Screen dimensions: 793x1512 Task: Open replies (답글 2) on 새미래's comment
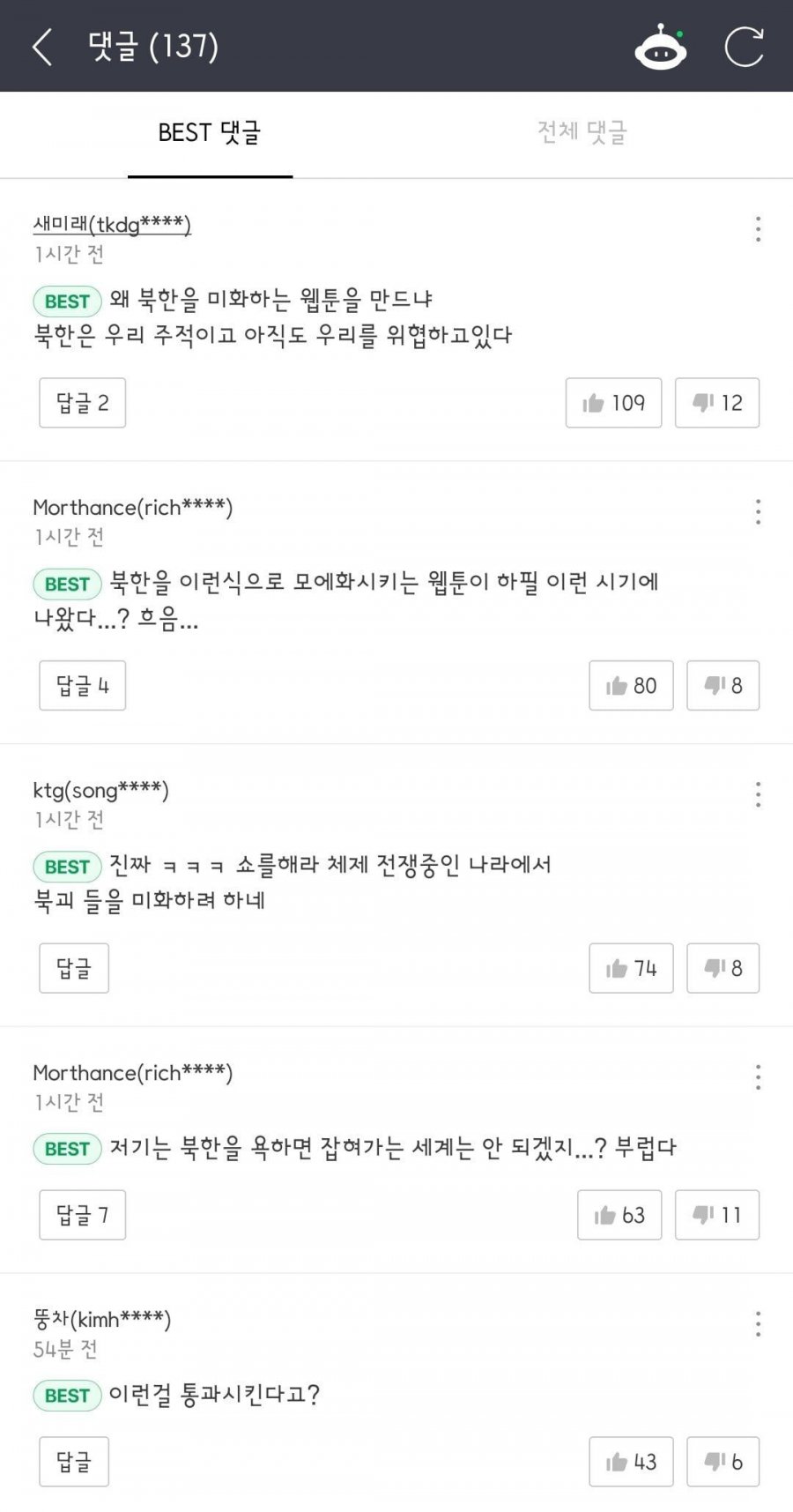pyautogui.click(x=82, y=403)
